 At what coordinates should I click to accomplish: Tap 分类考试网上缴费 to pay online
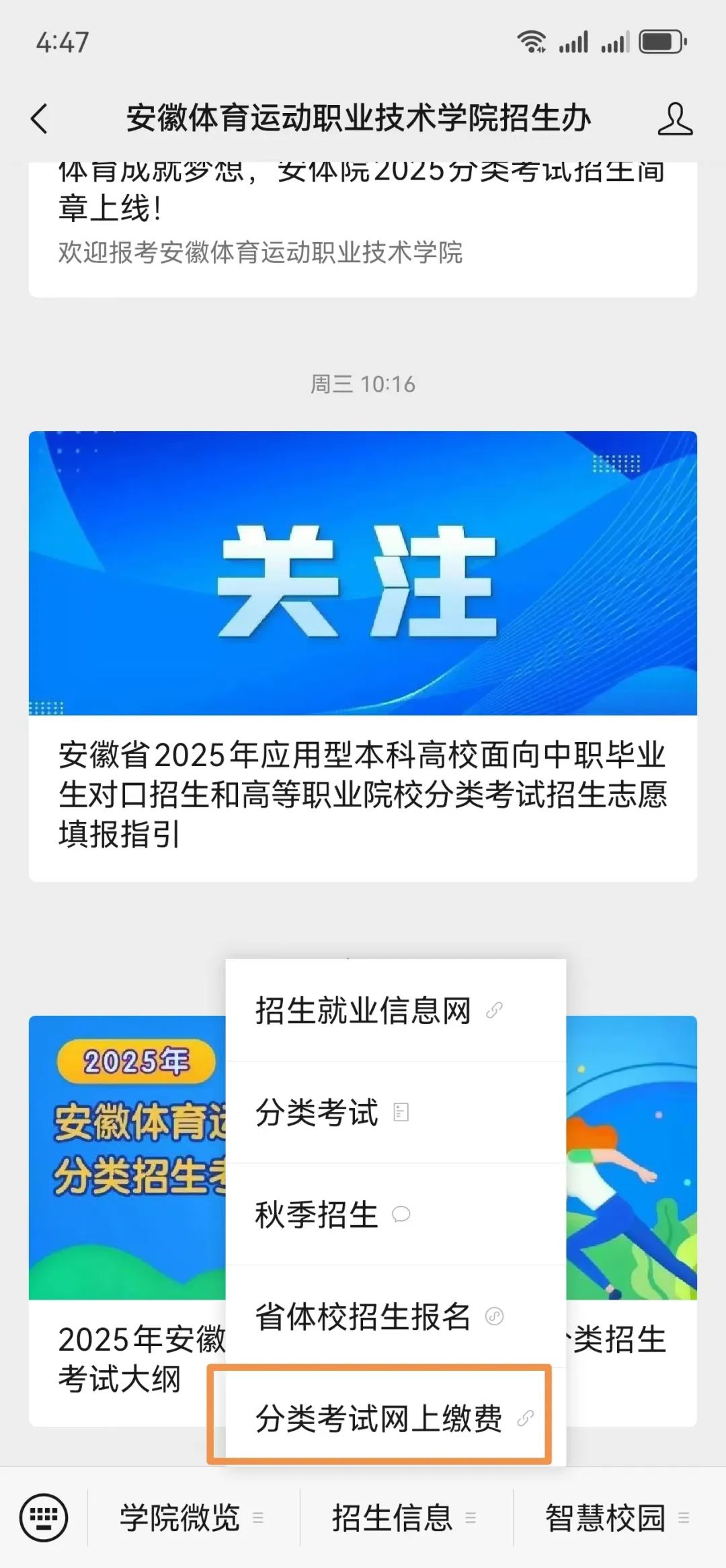click(x=380, y=1418)
